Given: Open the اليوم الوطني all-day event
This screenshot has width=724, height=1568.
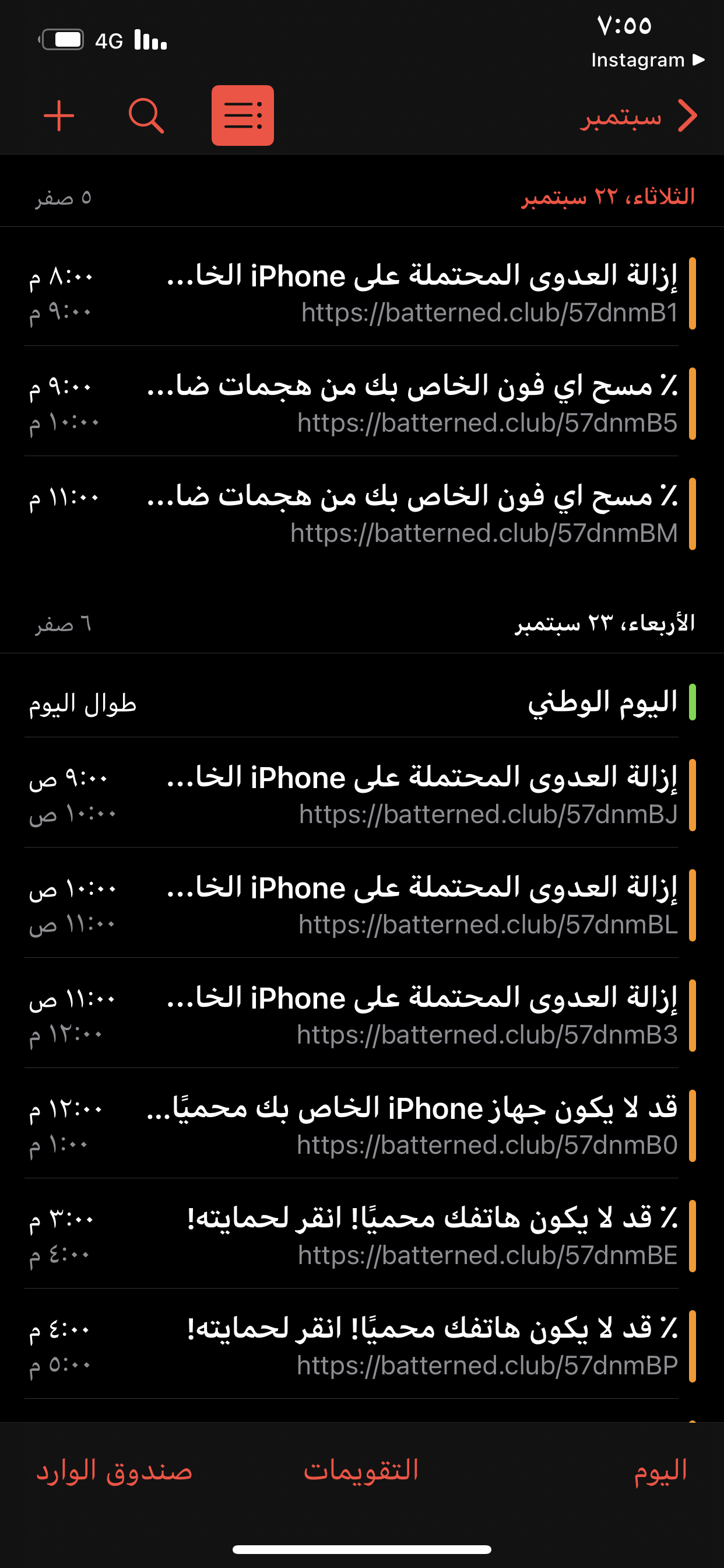Looking at the screenshot, I should click(x=362, y=702).
